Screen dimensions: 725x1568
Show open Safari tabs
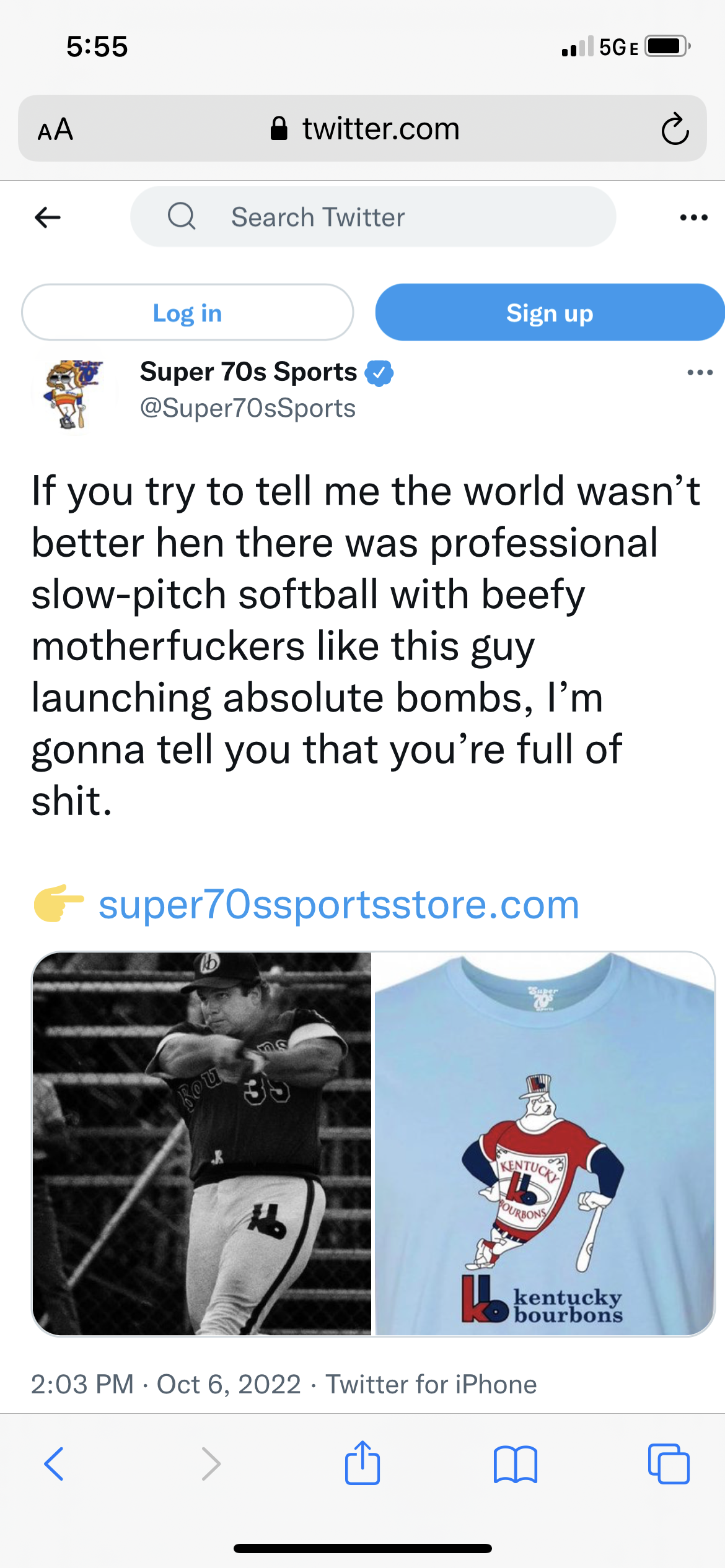tap(669, 1464)
